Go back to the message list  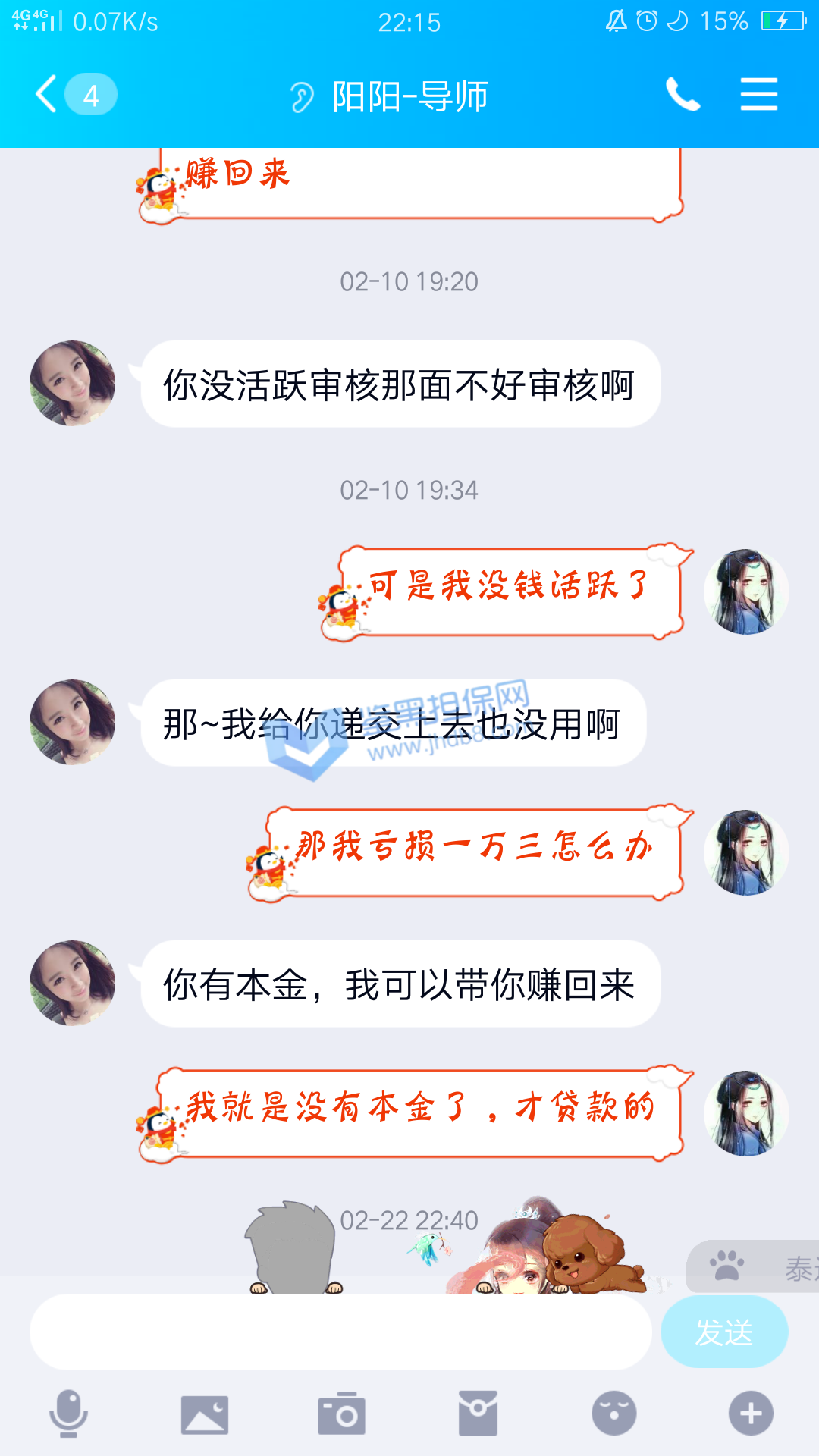click(x=47, y=95)
